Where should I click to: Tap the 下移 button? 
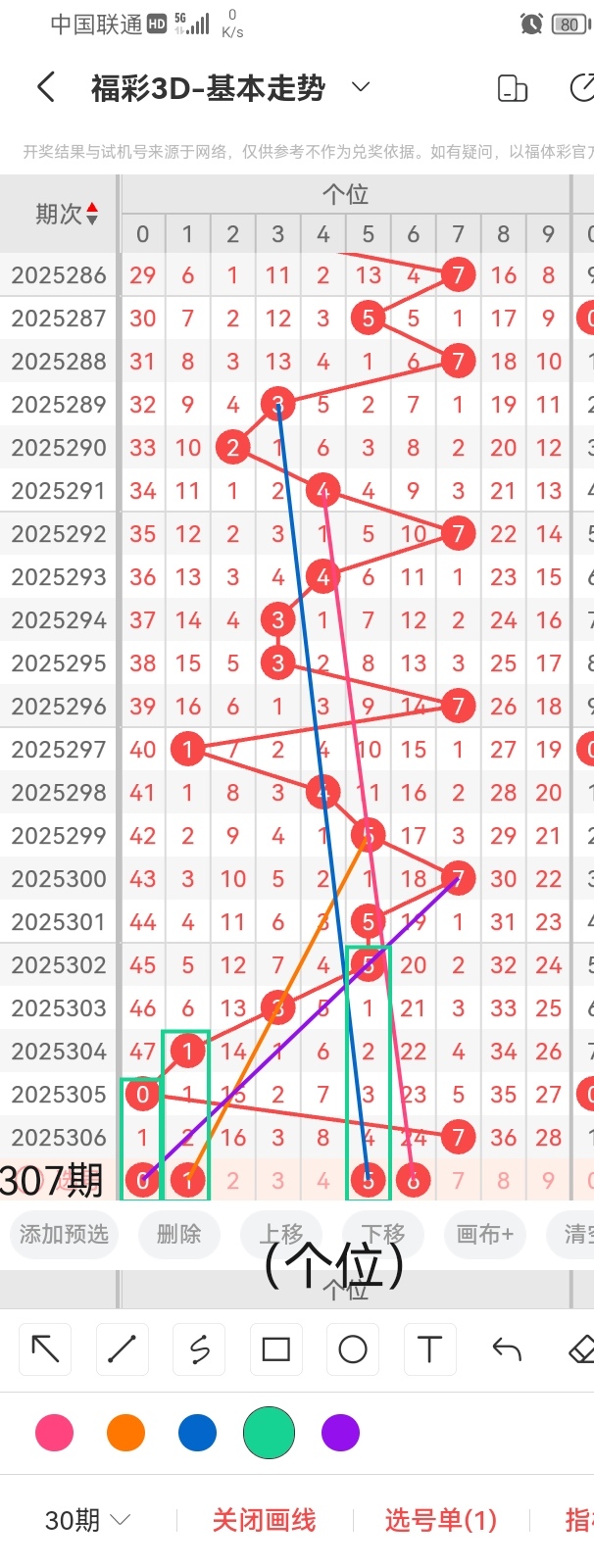383,1234
